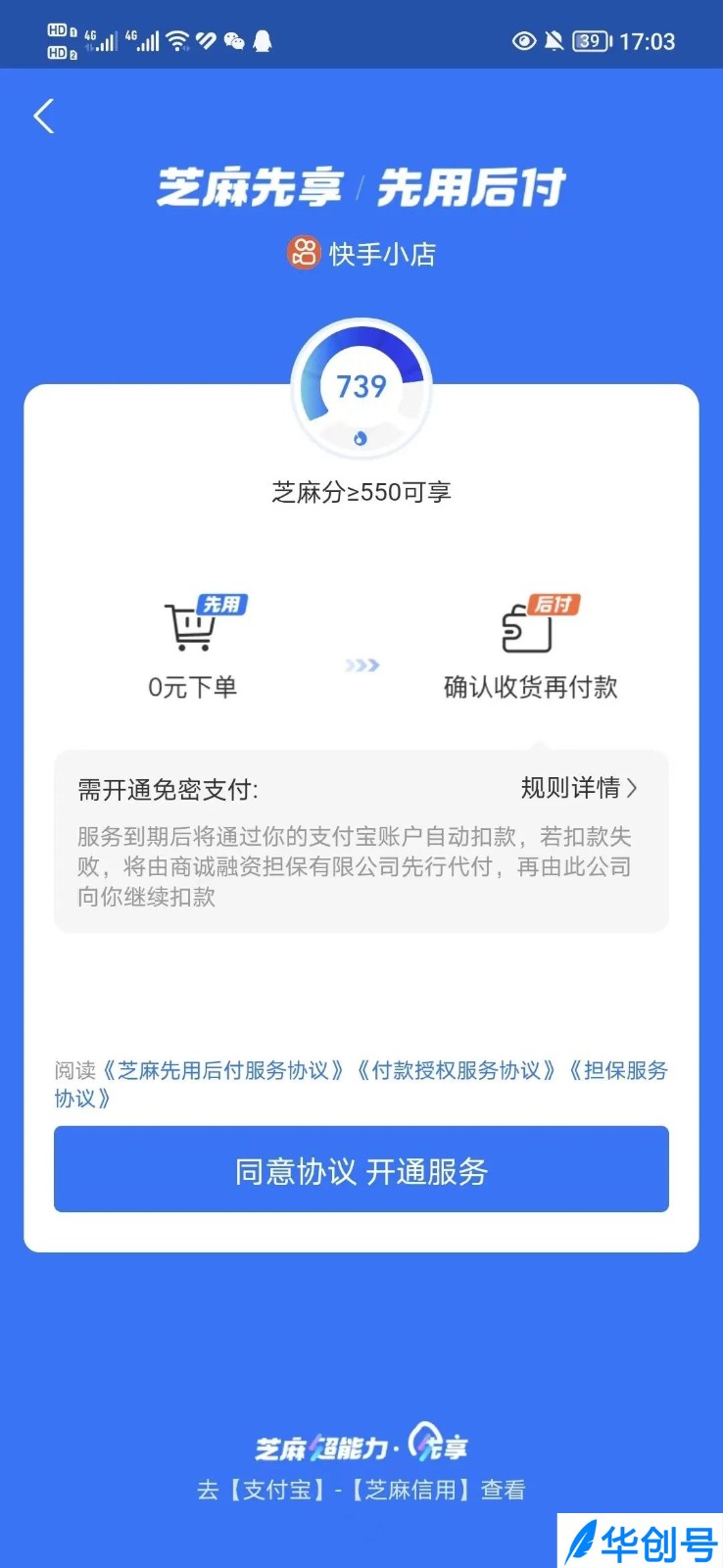Open 芝麻先用后付服务协议 agreement link
Image resolution: width=723 pixels, height=1568 pixels.
(x=224, y=1070)
